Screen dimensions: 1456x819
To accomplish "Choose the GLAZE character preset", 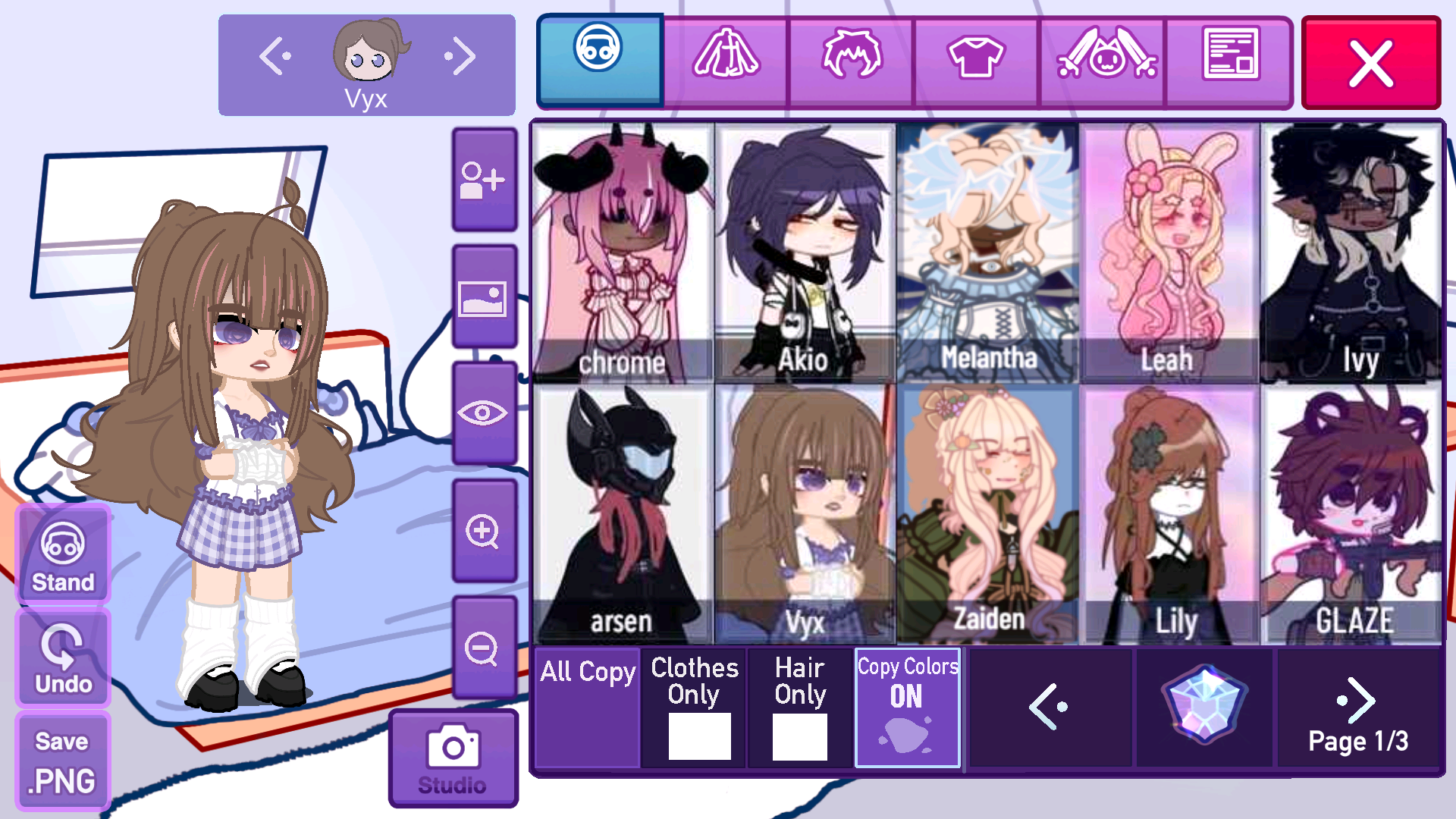I will (x=1351, y=514).
